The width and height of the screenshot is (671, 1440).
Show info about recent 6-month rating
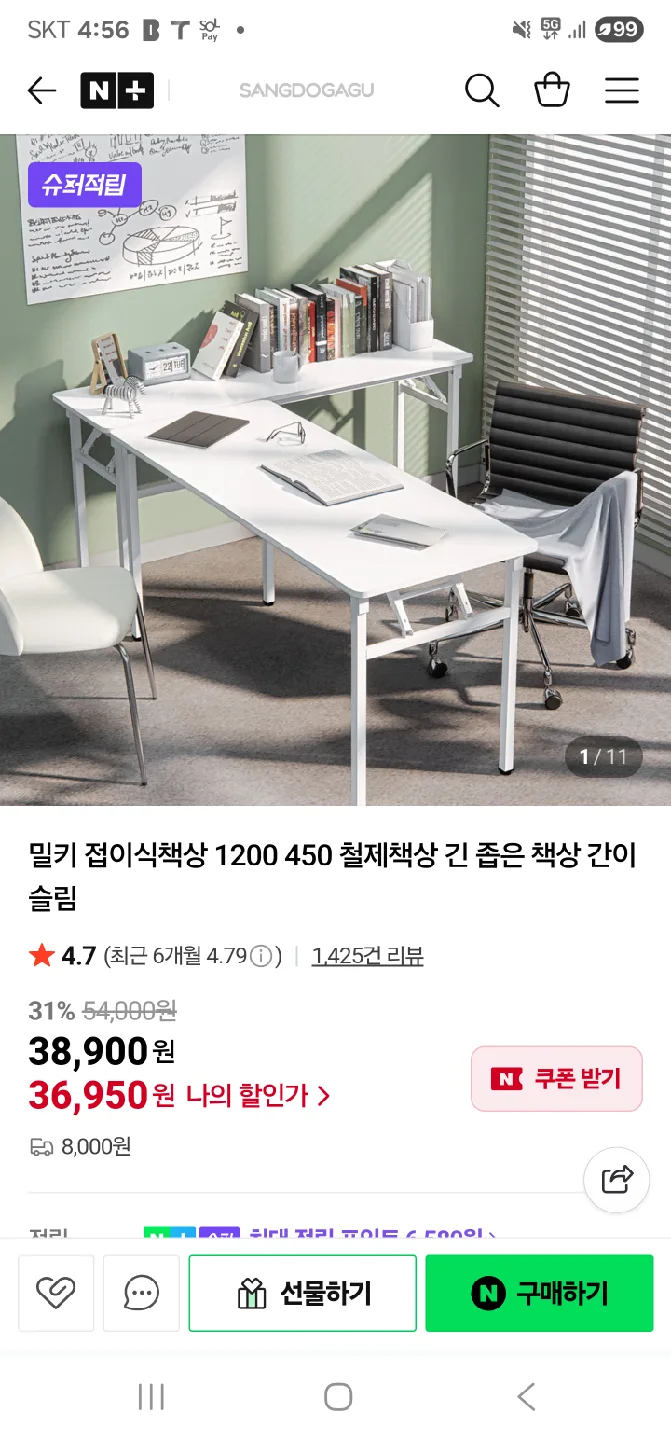pyautogui.click(x=261, y=956)
